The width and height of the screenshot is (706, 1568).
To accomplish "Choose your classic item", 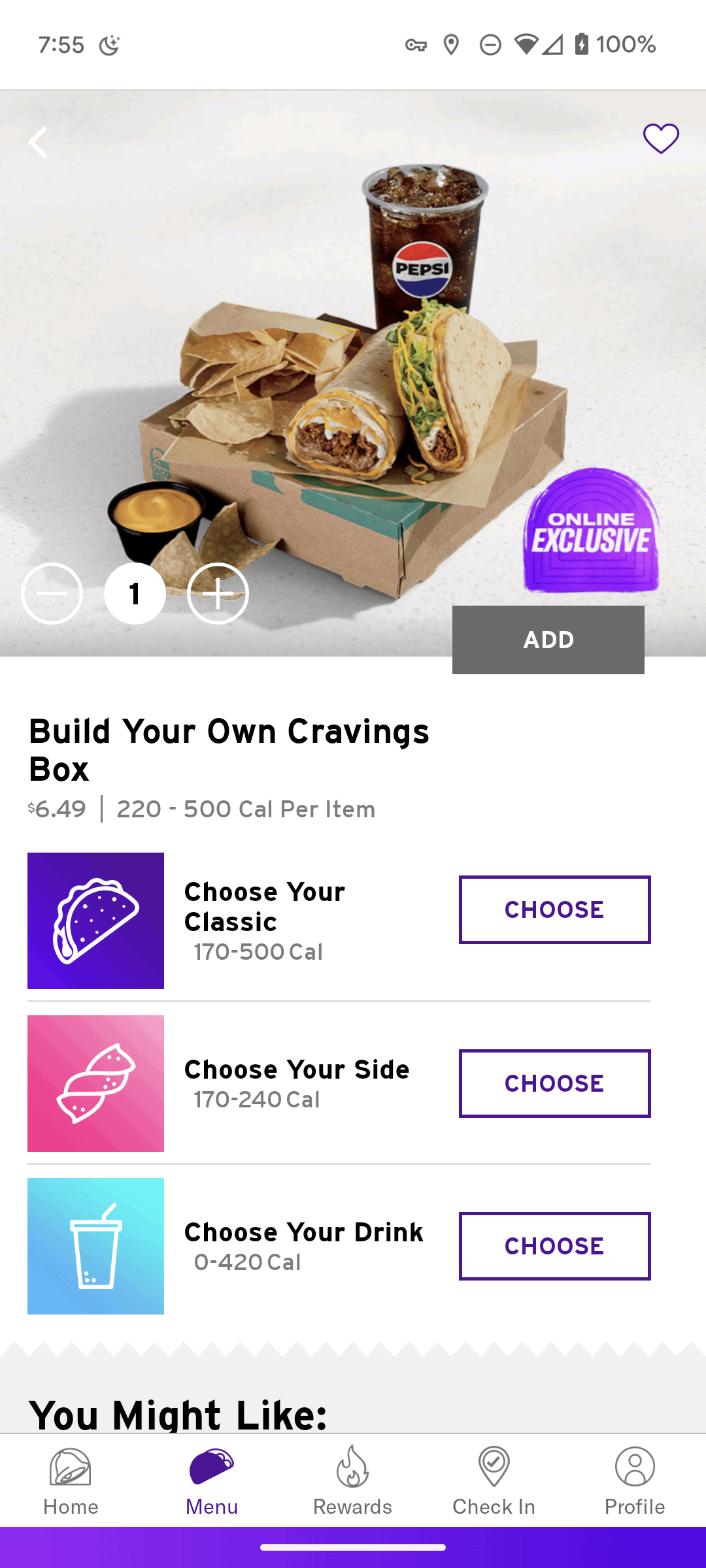I will 554,909.
